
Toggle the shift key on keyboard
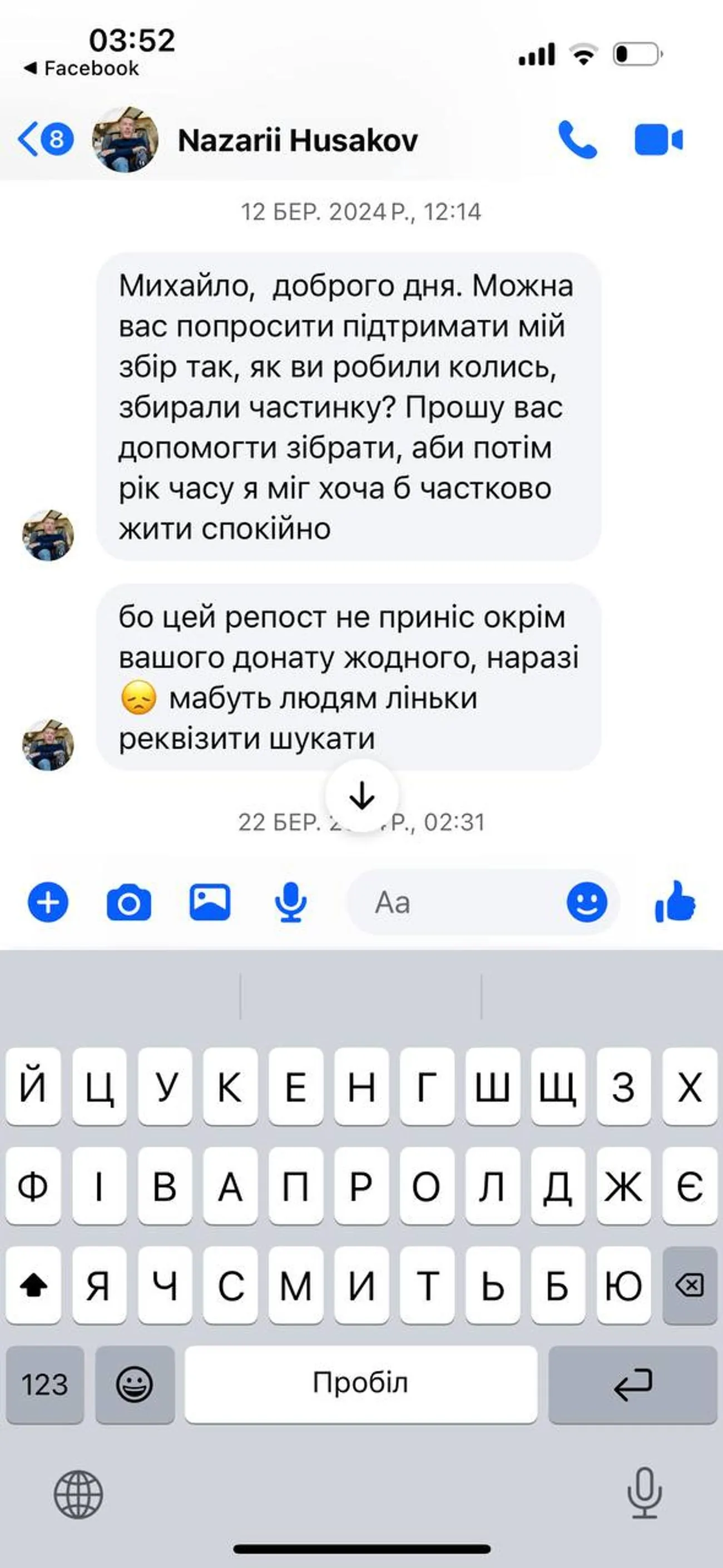pyautogui.click(x=33, y=1285)
